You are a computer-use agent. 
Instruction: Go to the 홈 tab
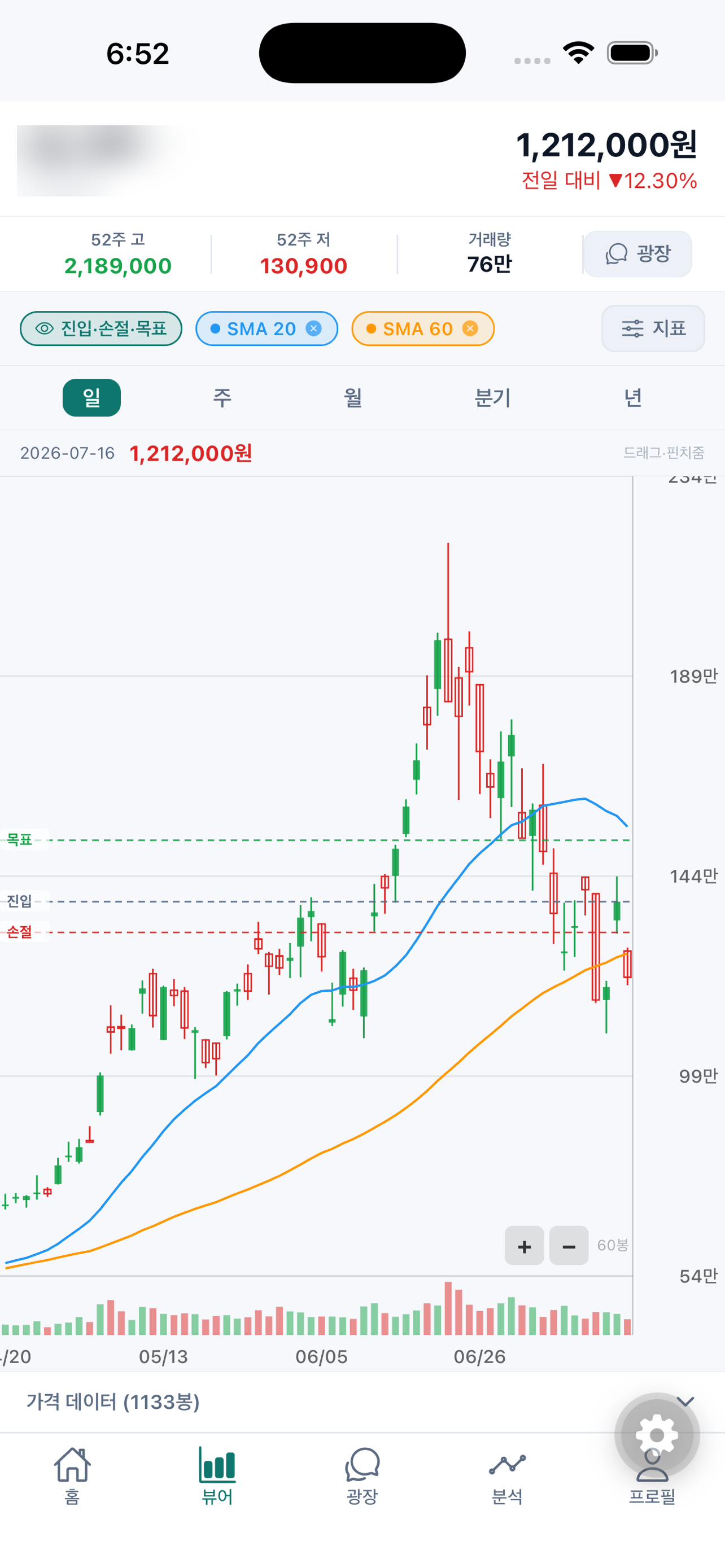[72, 1475]
